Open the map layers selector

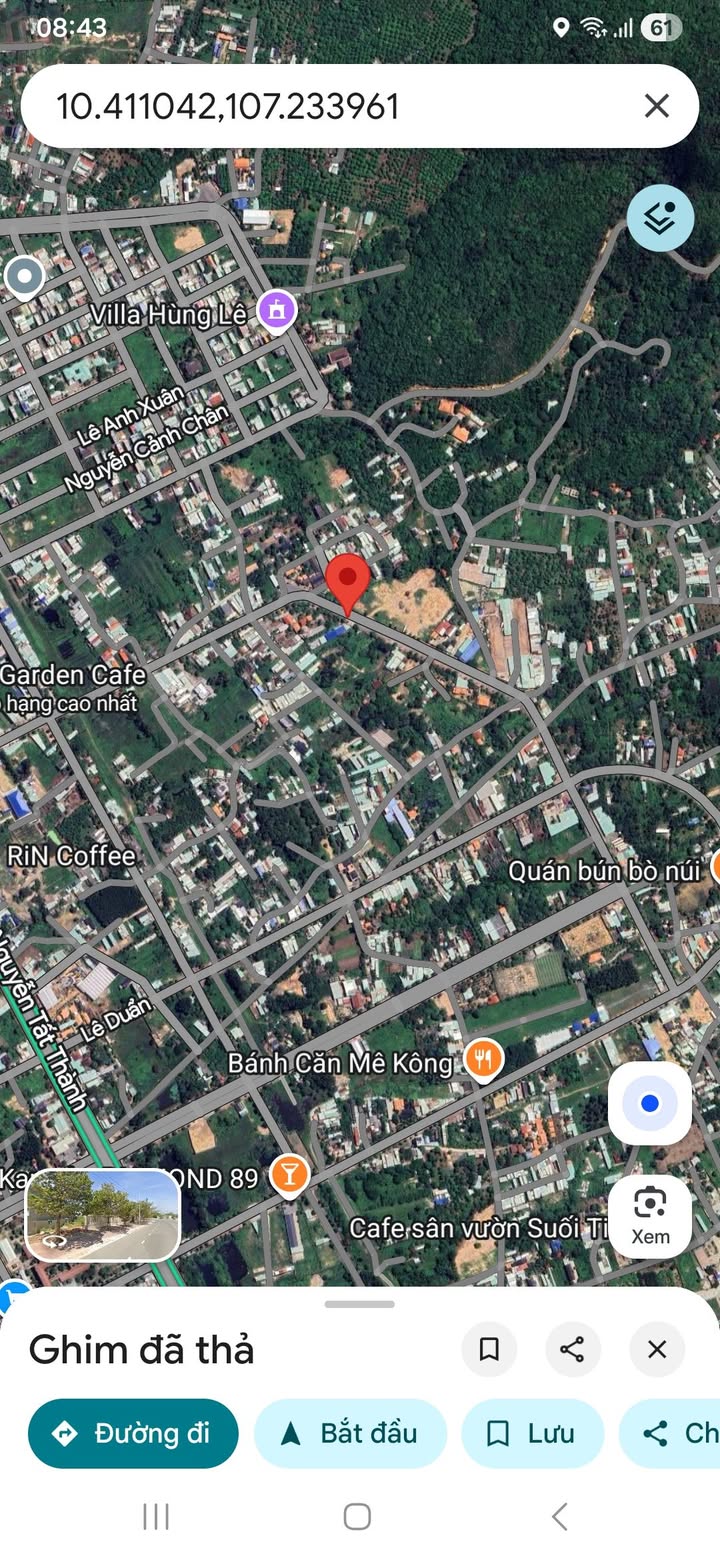click(660, 218)
